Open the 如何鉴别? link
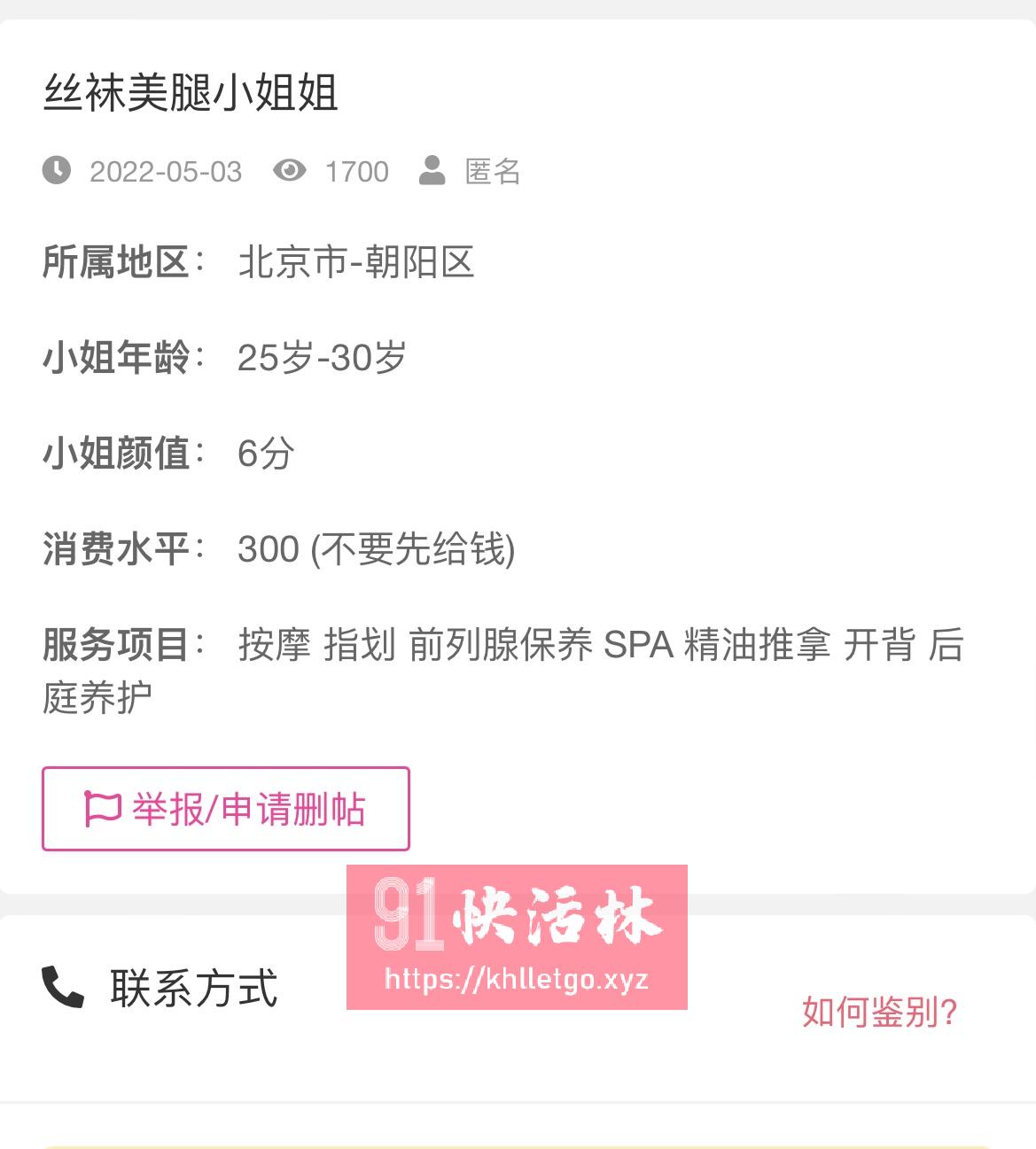 pos(881,1011)
